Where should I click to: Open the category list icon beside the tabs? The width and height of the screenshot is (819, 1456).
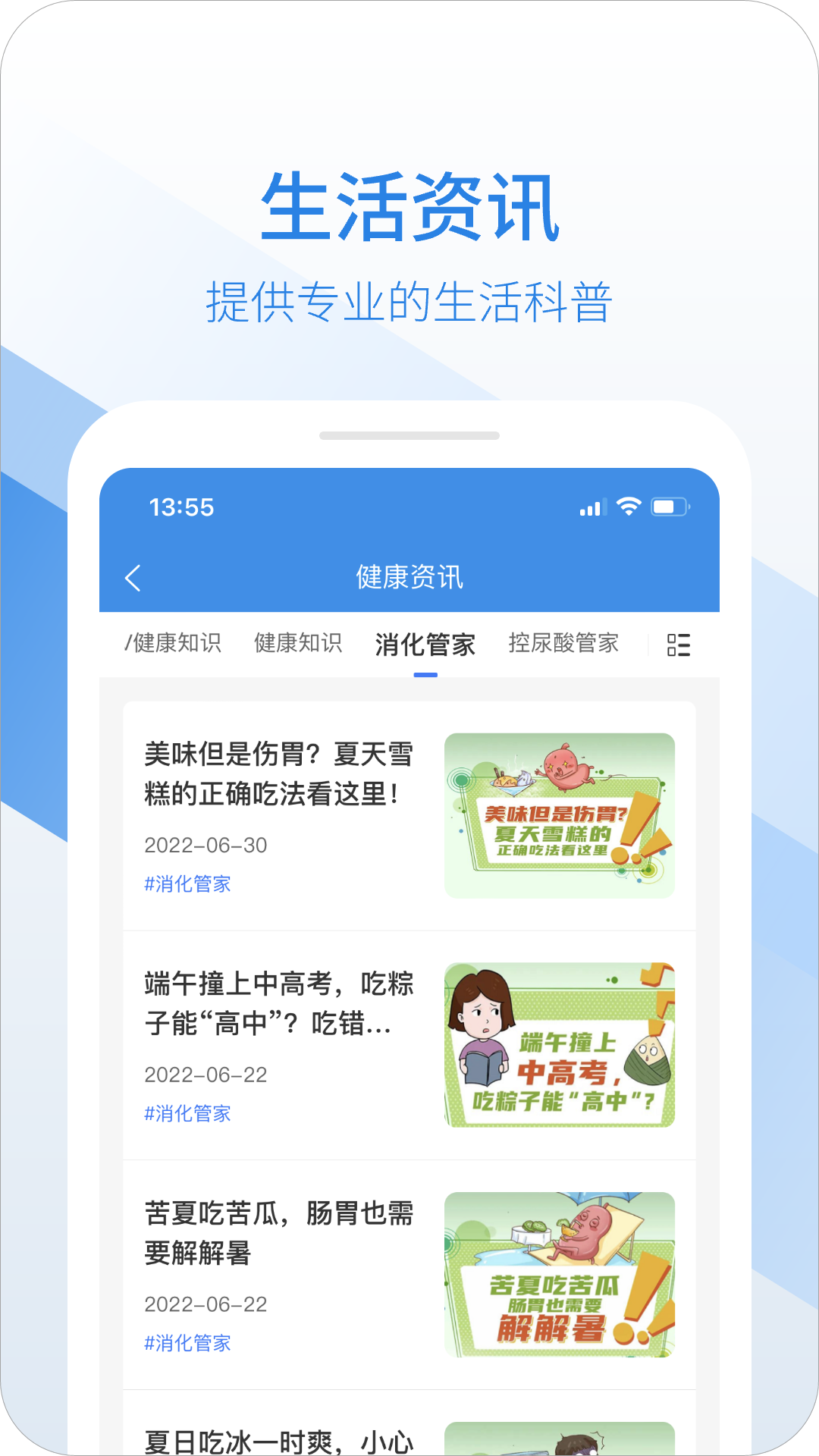pyautogui.click(x=679, y=643)
